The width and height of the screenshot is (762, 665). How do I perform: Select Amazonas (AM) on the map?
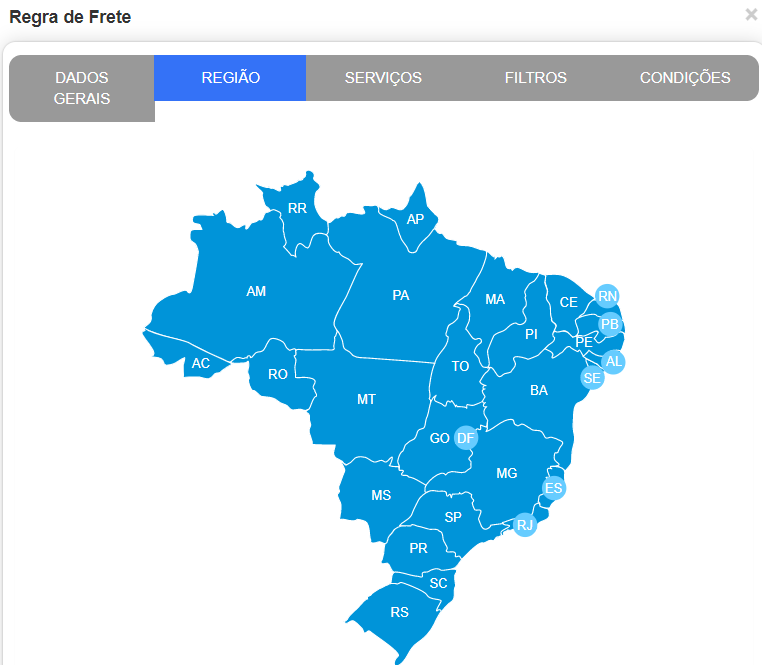point(256,291)
